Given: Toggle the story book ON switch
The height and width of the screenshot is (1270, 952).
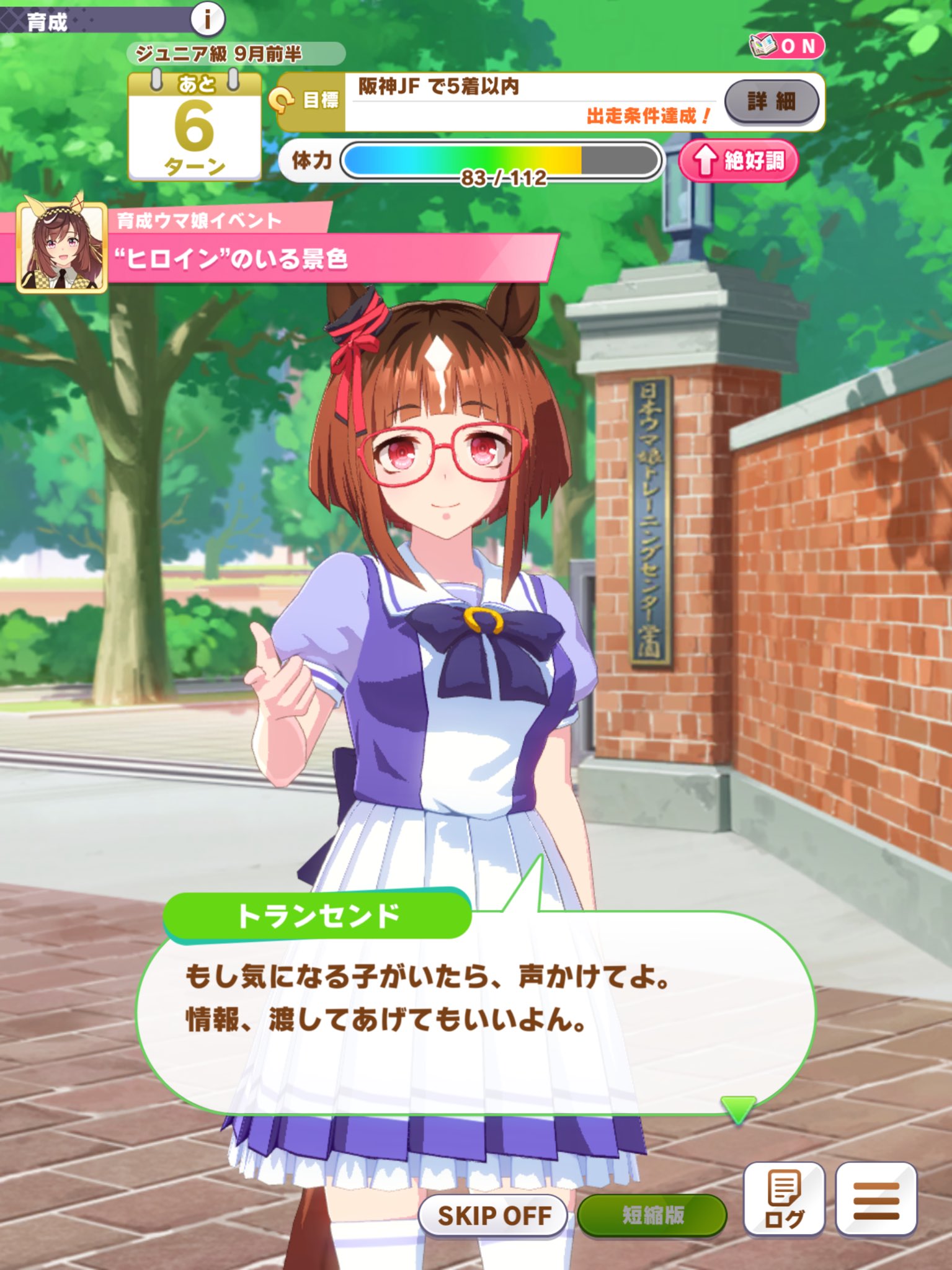Looking at the screenshot, I should tap(786, 46).
